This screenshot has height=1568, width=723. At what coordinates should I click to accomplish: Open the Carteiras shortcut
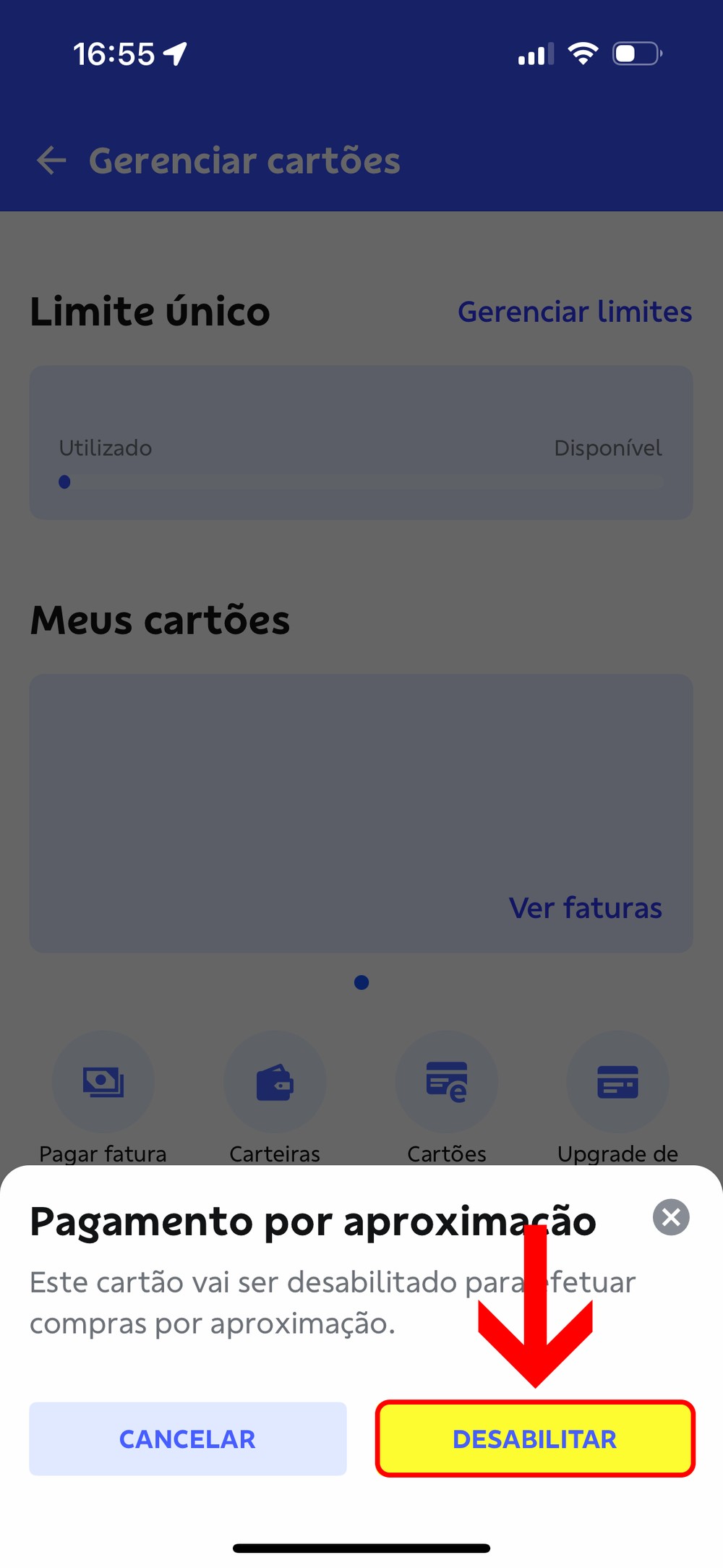(275, 1082)
